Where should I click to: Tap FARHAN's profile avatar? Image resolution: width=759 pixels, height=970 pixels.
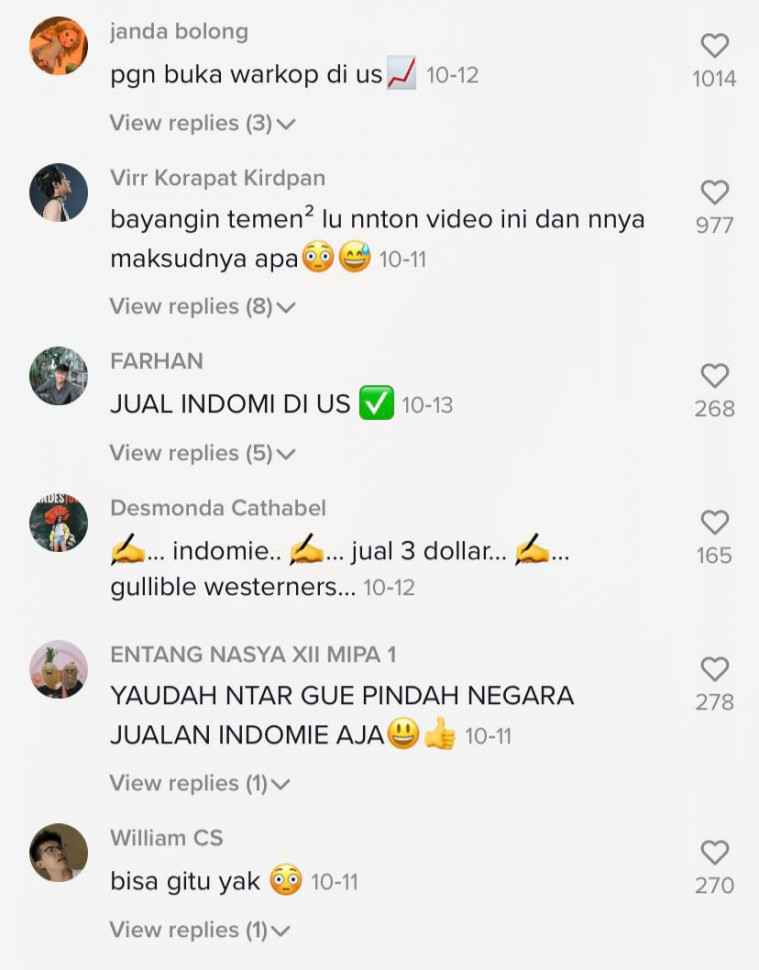[58, 376]
